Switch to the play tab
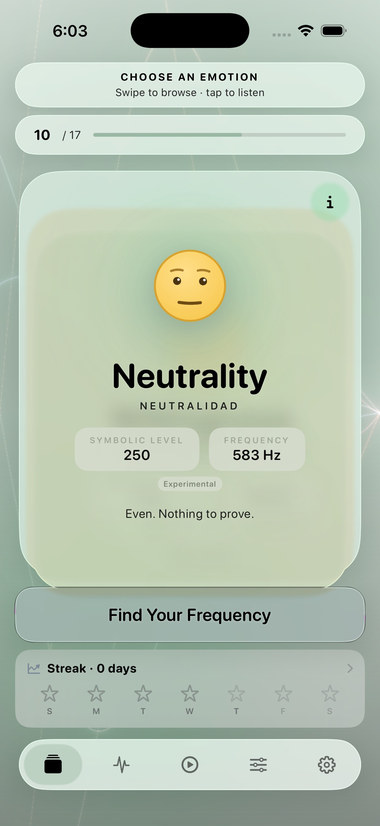380x826 pixels. [x=190, y=764]
